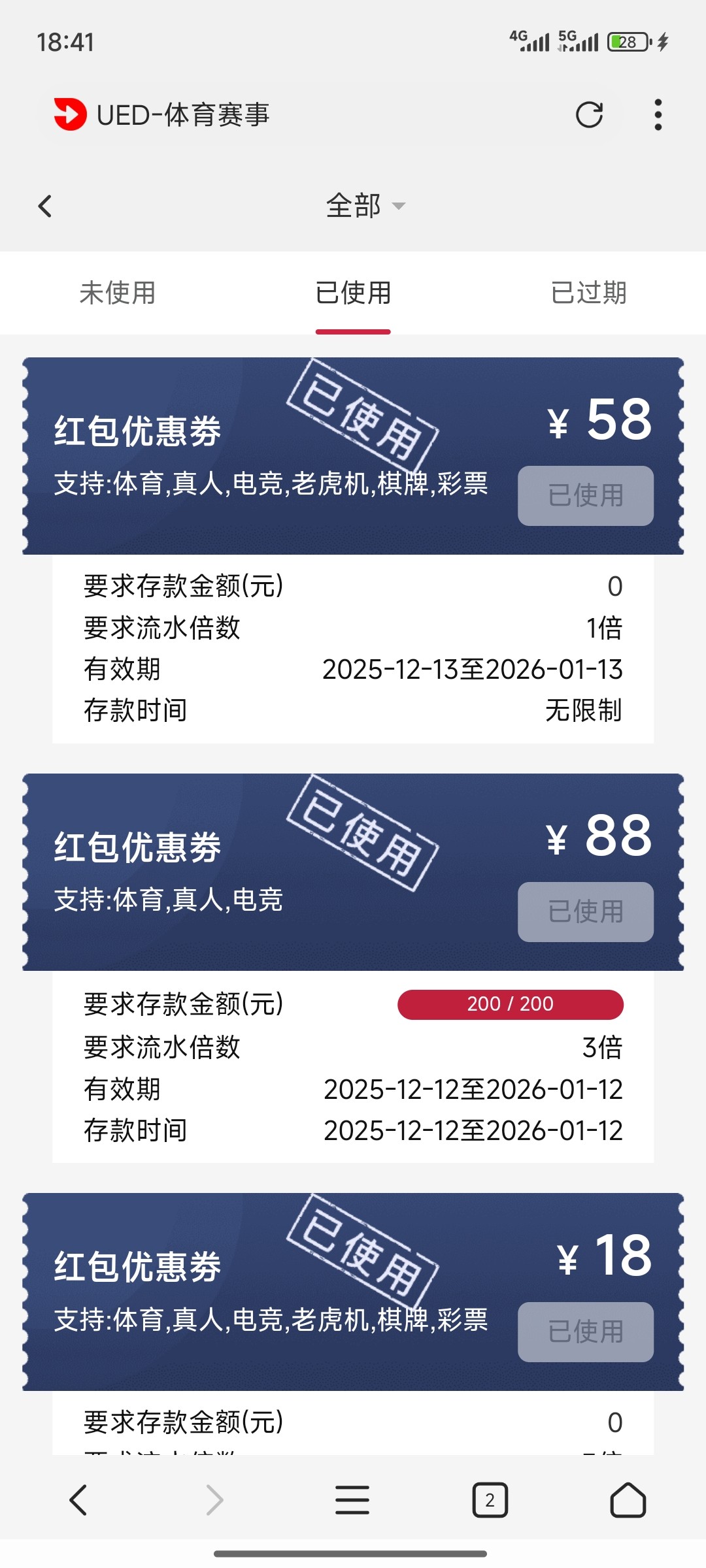
Task: Open the 全部 filter dropdown
Action: [366, 205]
